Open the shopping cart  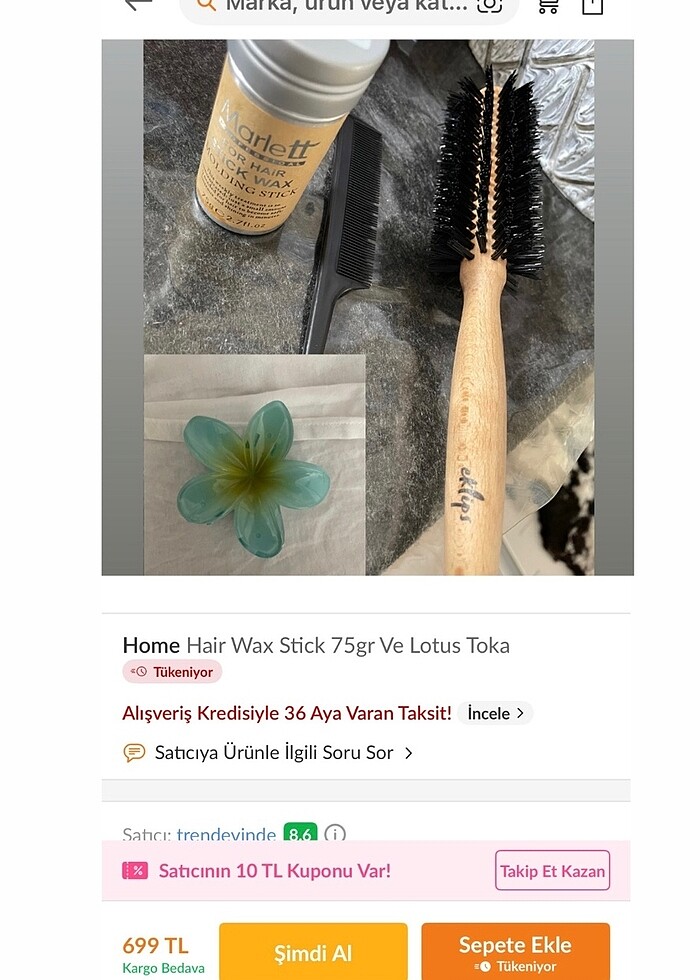[x=548, y=6]
